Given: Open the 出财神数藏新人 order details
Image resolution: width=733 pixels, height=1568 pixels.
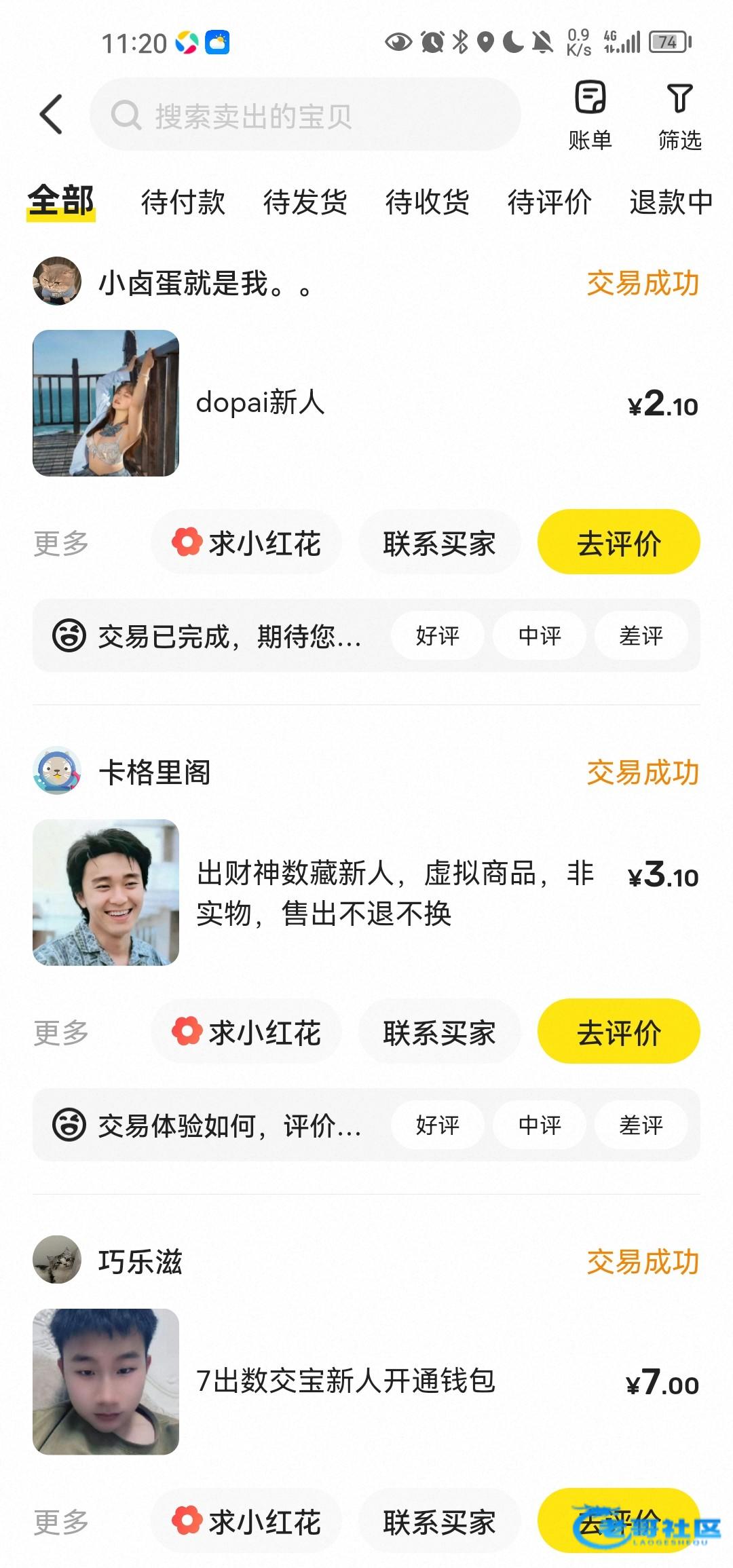Looking at the screenshot, I should tap(394, 892).
